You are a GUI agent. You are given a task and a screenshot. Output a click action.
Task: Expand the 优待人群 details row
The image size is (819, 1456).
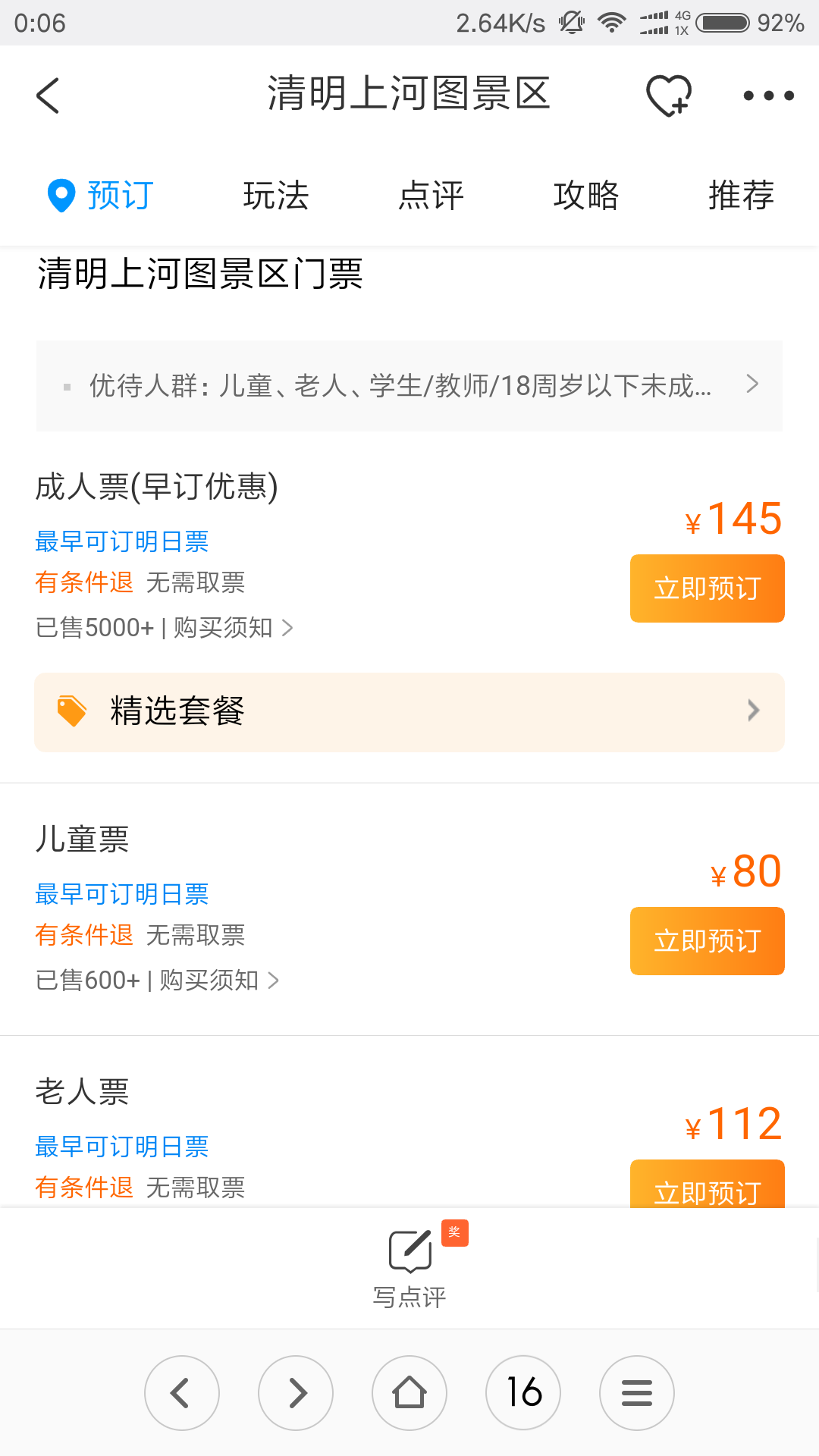click(x=409, y=386)
